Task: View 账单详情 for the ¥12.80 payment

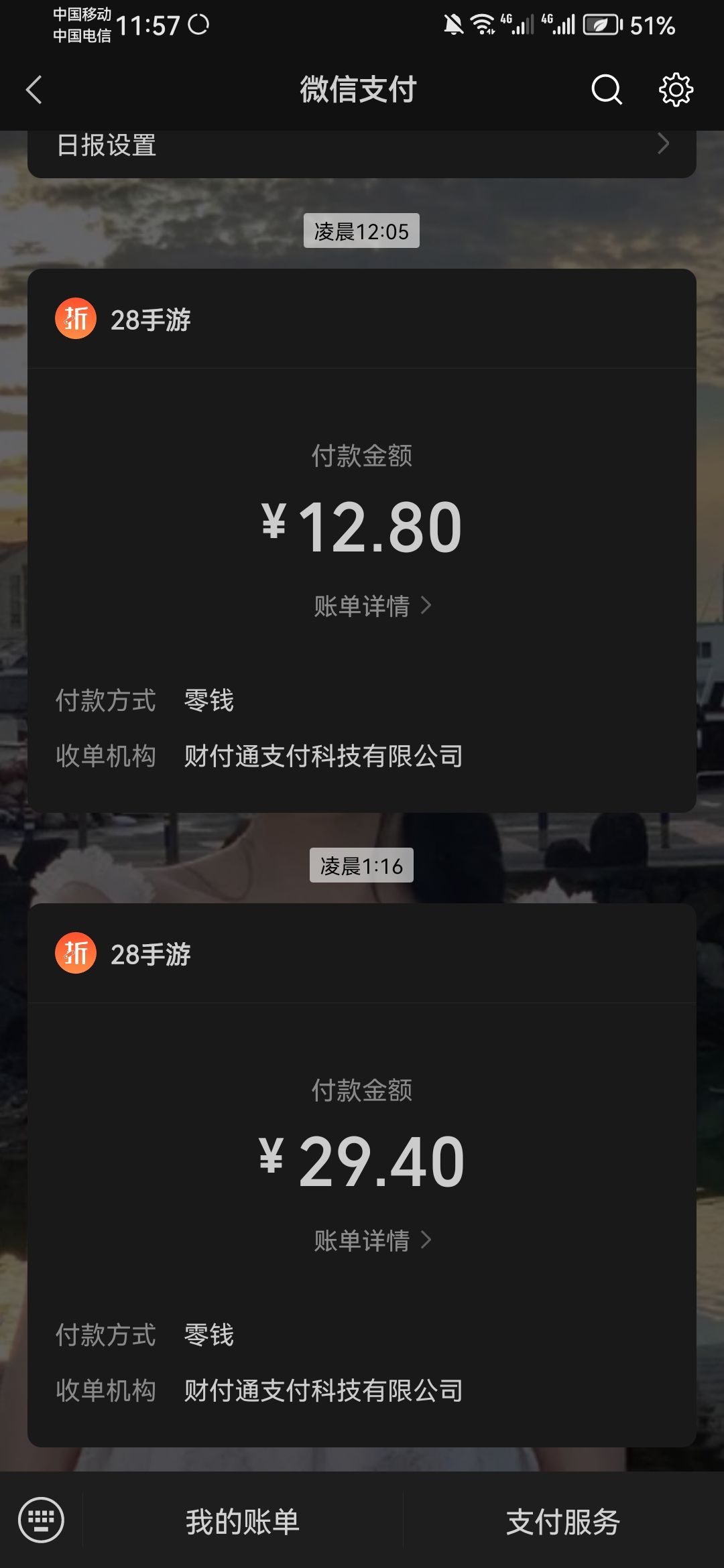Action: point(372,606)
